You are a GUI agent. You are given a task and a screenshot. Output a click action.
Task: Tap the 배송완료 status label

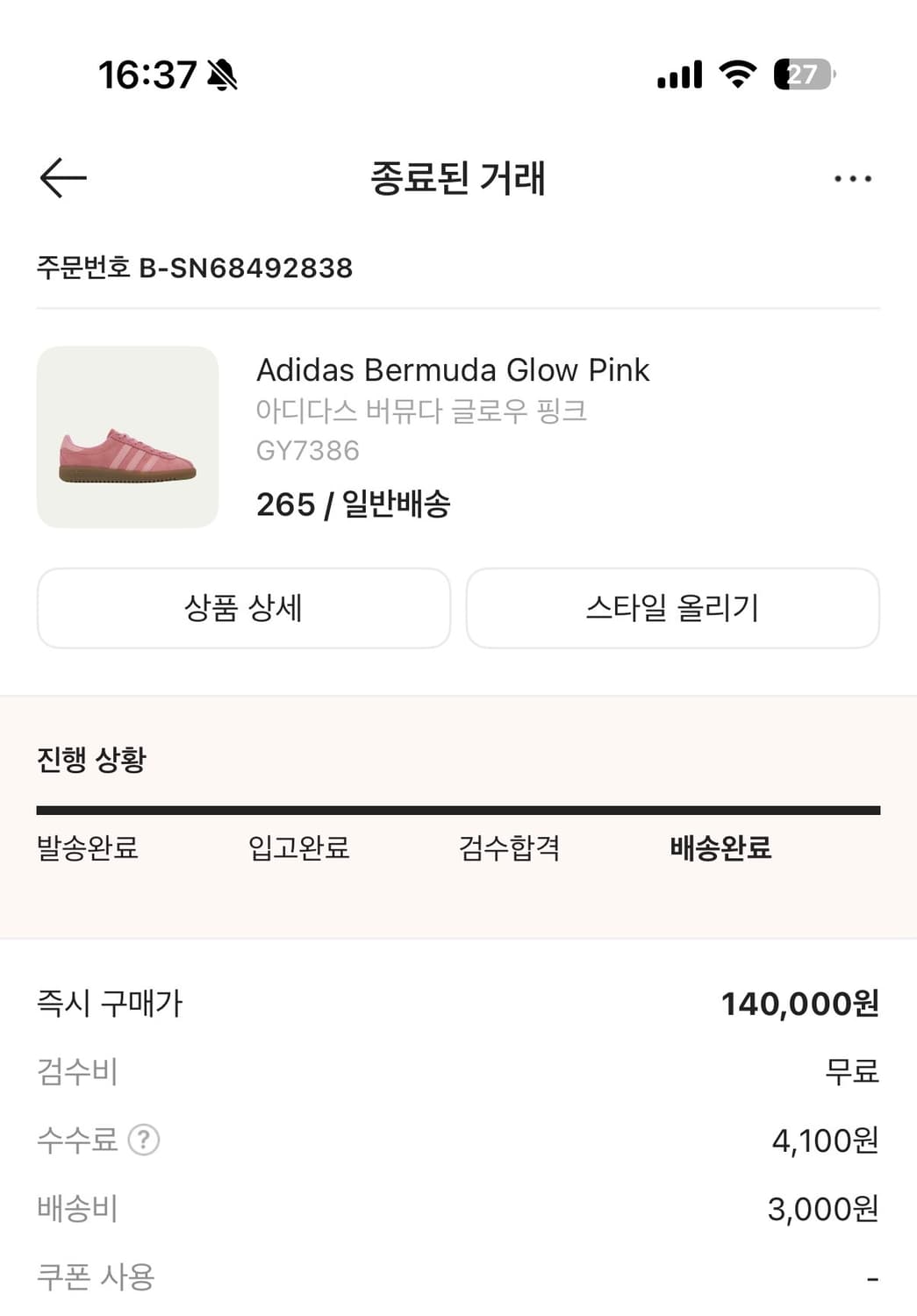tap(720, 848)
